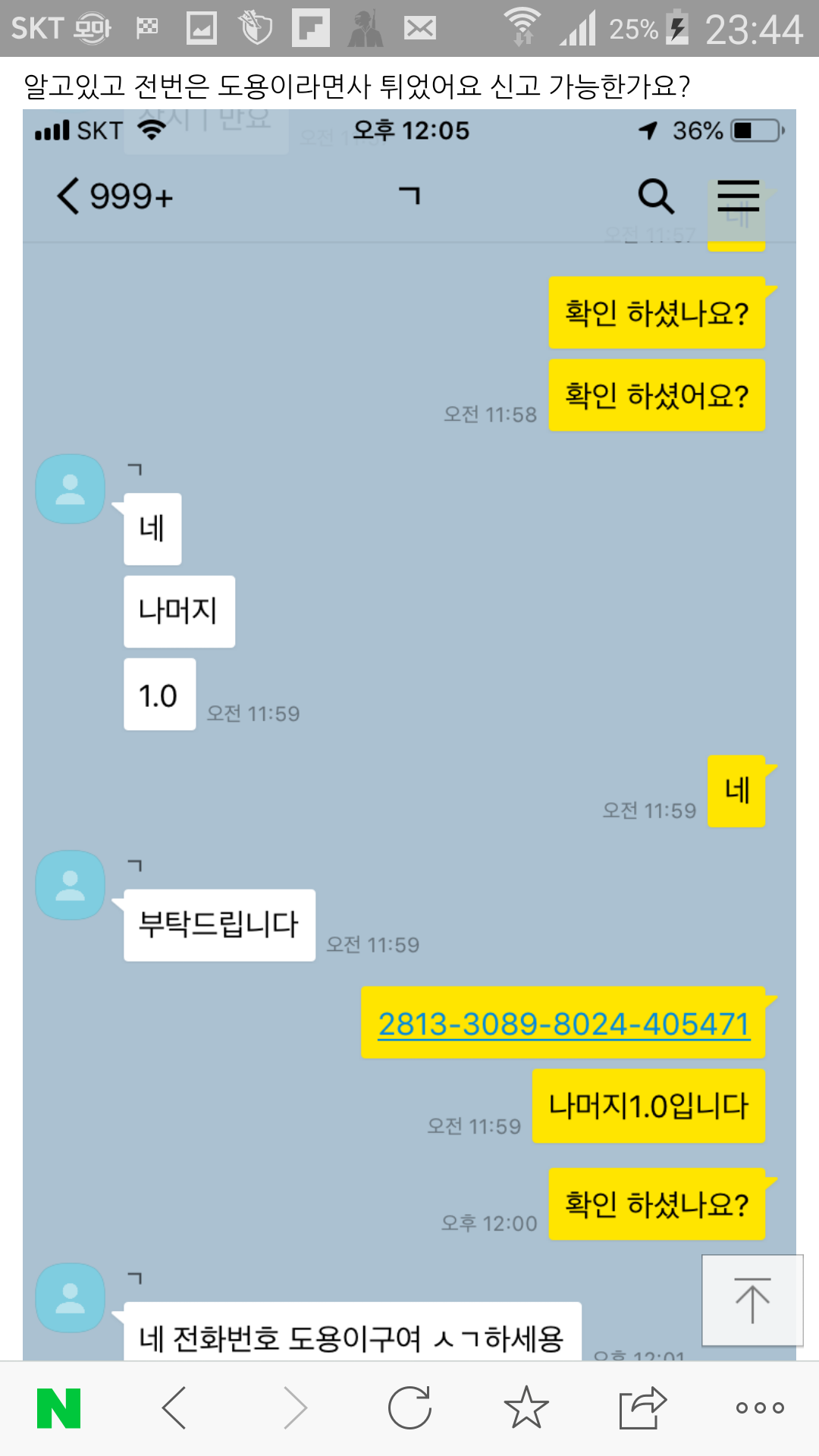Open the Naver home button
This screenshot has width=819, height=1456.
click(58, 1408)
